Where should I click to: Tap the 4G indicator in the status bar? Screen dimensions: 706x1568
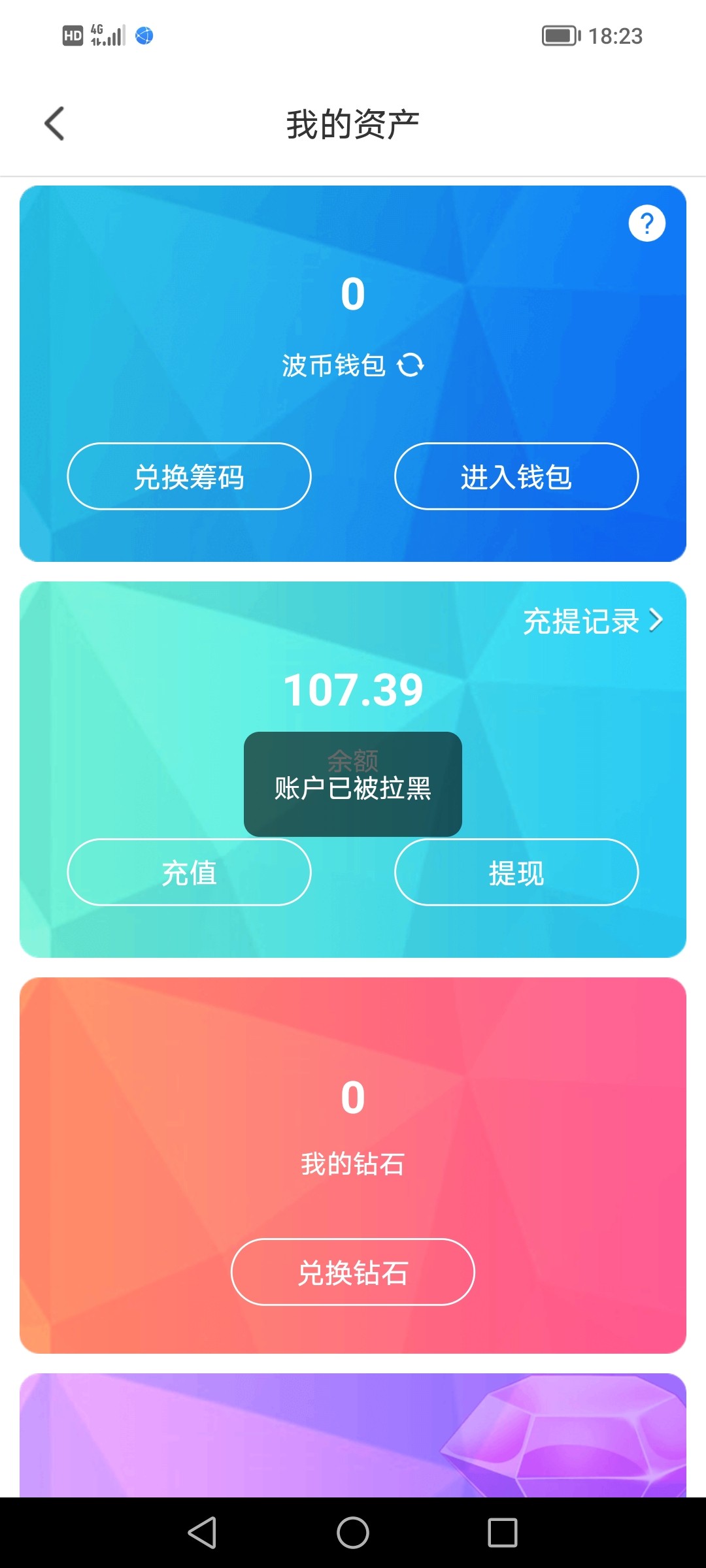click(96, 30)
